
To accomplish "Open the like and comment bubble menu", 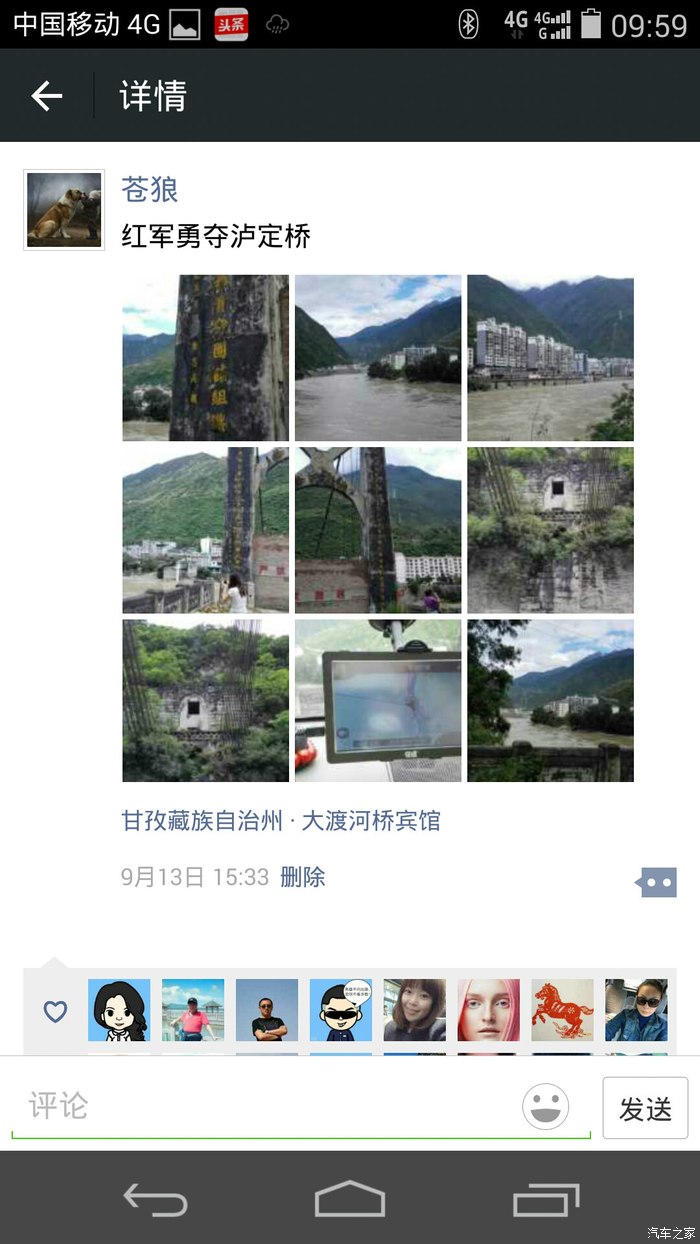I will click(656, 882).
